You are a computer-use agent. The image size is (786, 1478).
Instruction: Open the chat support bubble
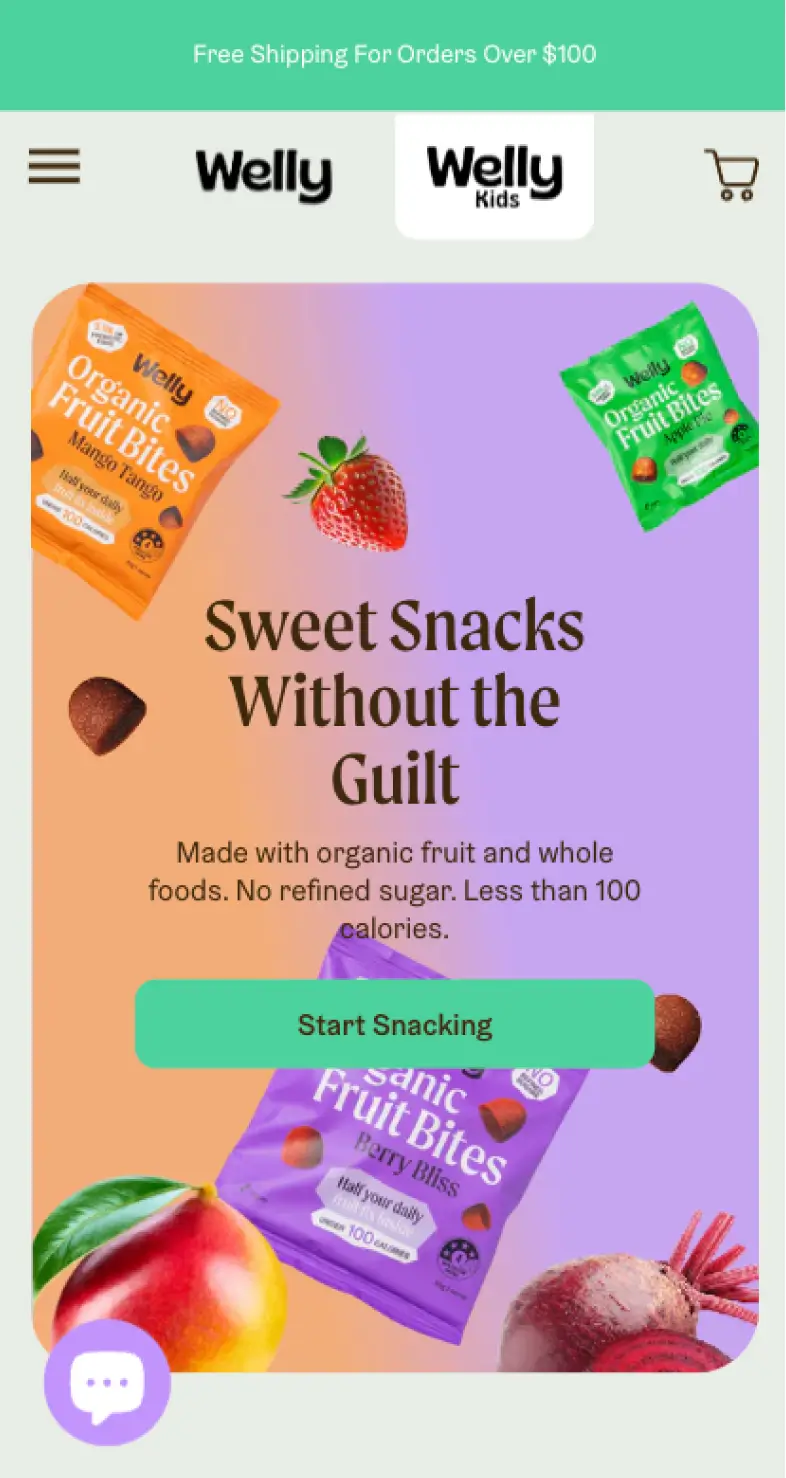[107, 1382]
